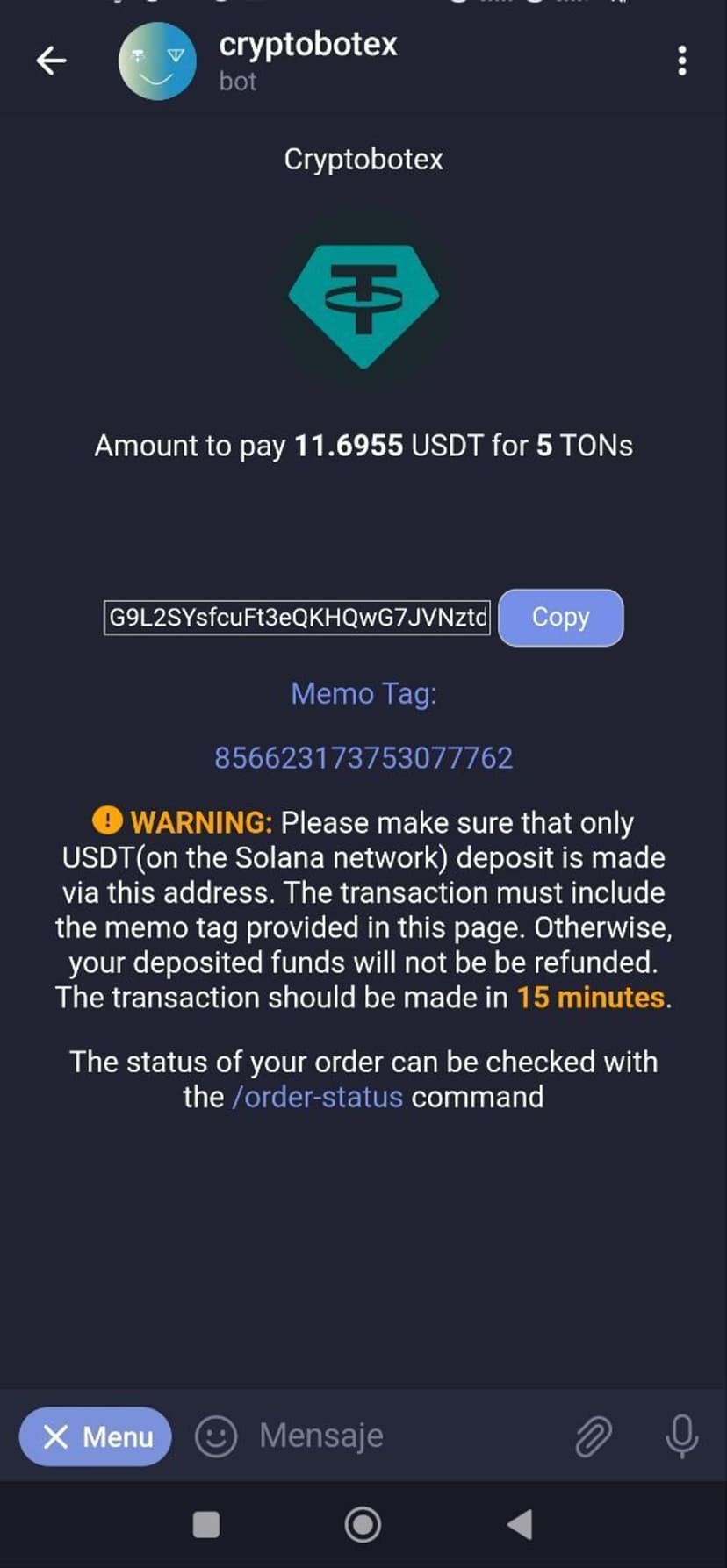Tap the memo tag number 856623173753077762
This screenshot has width=727, height=1568.
click(363, 757)
